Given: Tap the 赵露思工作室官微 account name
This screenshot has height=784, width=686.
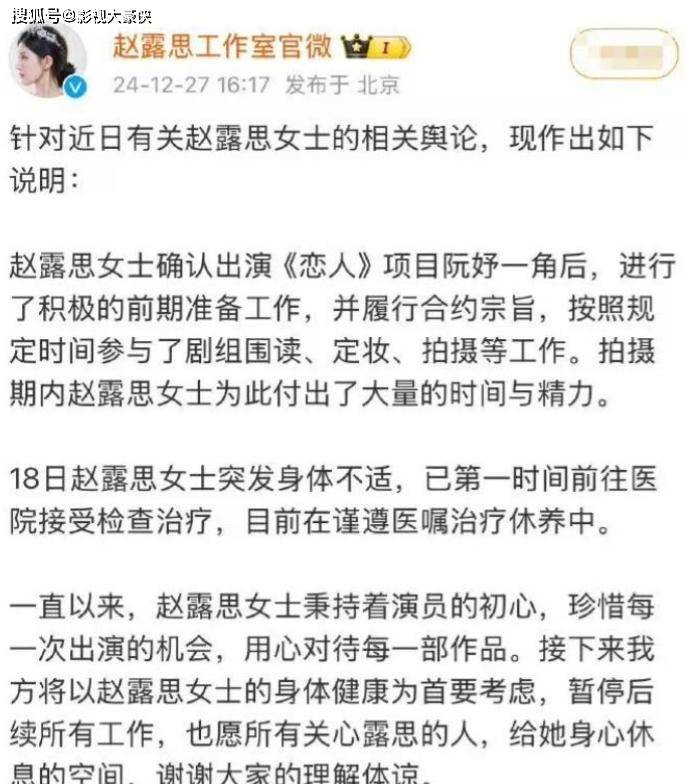Looking at the screenshot, I should pyautogui.click(x=222, y=46).
